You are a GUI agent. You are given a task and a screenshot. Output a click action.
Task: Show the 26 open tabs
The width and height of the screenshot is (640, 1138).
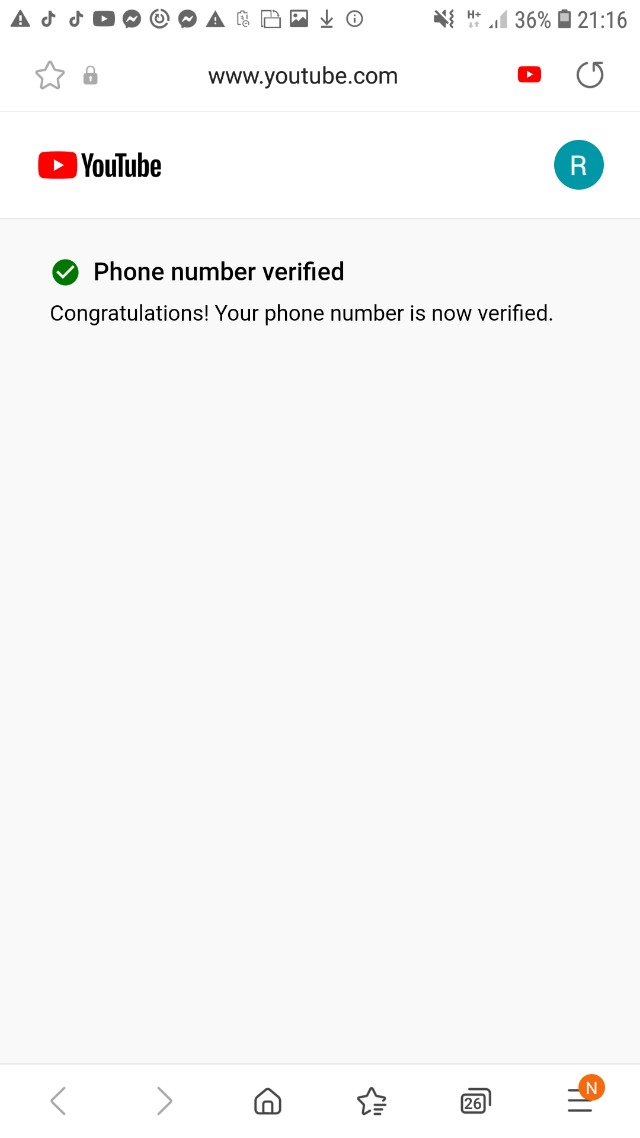click(x=474, y=1101)
